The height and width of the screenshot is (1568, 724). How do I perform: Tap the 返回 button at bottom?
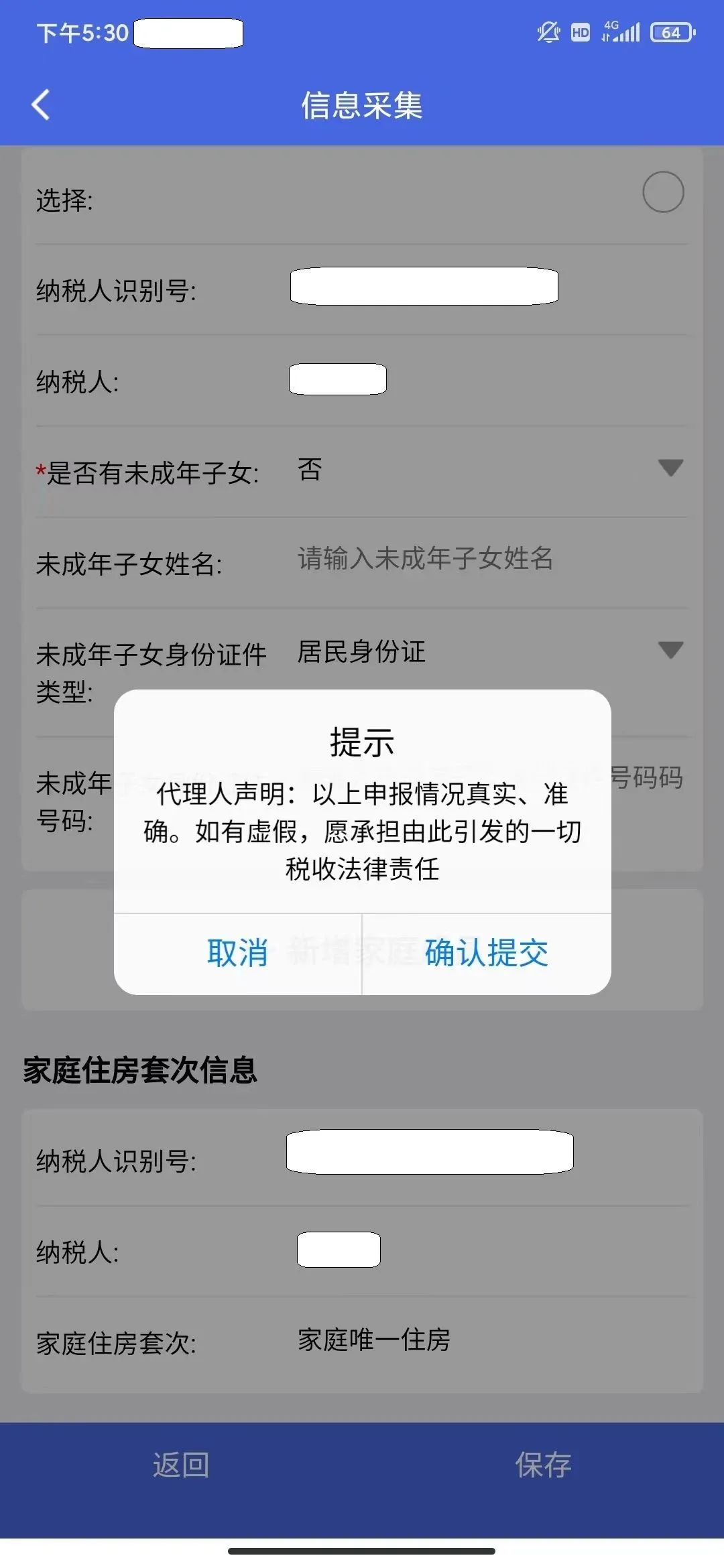click(181, 1465)
